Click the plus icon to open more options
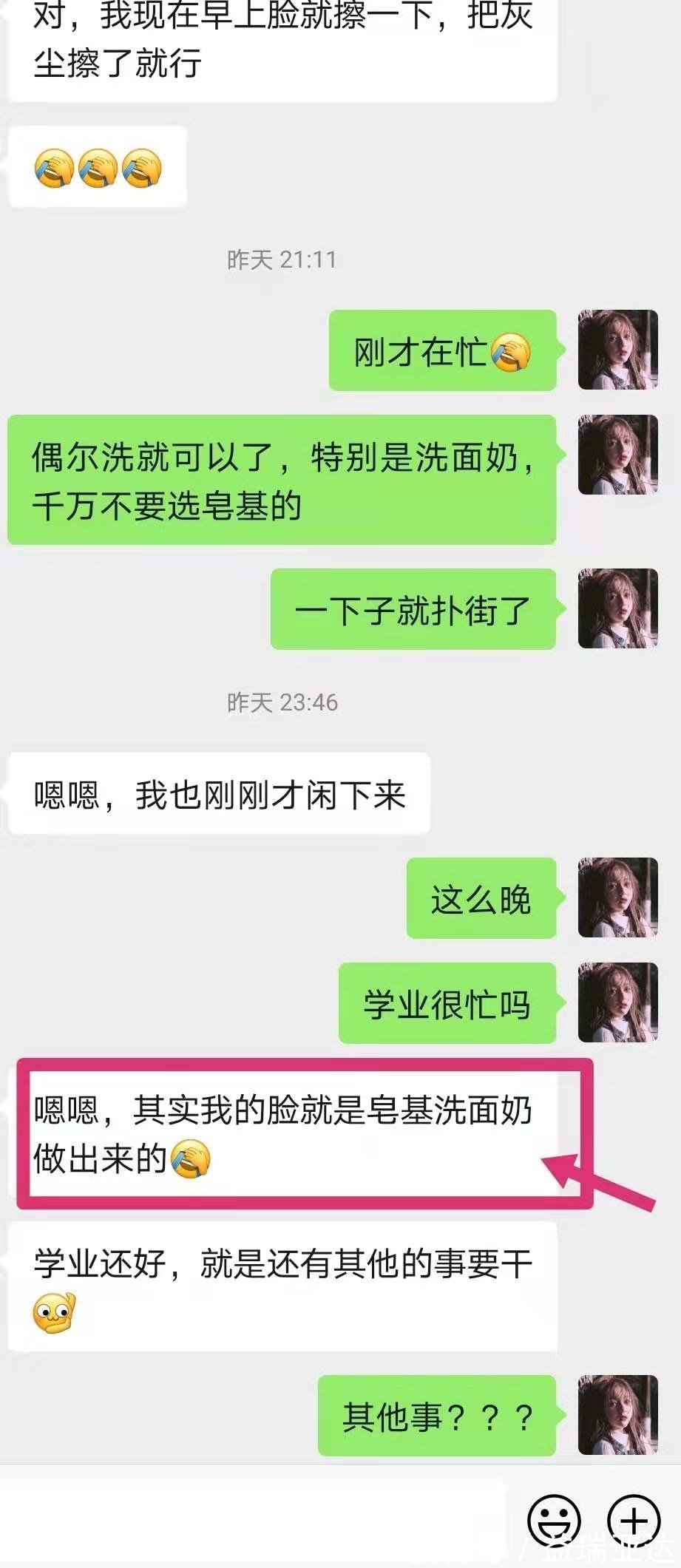The width and height of the screenshot is (681, 1568). coord(632,1520)
